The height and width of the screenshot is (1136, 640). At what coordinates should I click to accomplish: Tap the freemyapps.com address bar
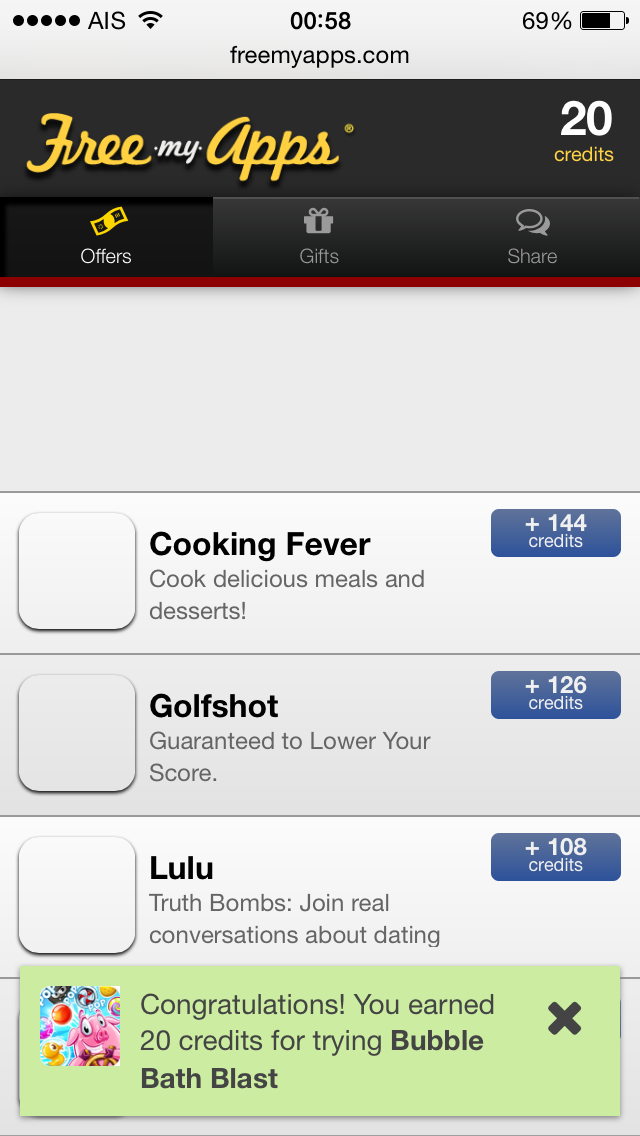[320, 55]
